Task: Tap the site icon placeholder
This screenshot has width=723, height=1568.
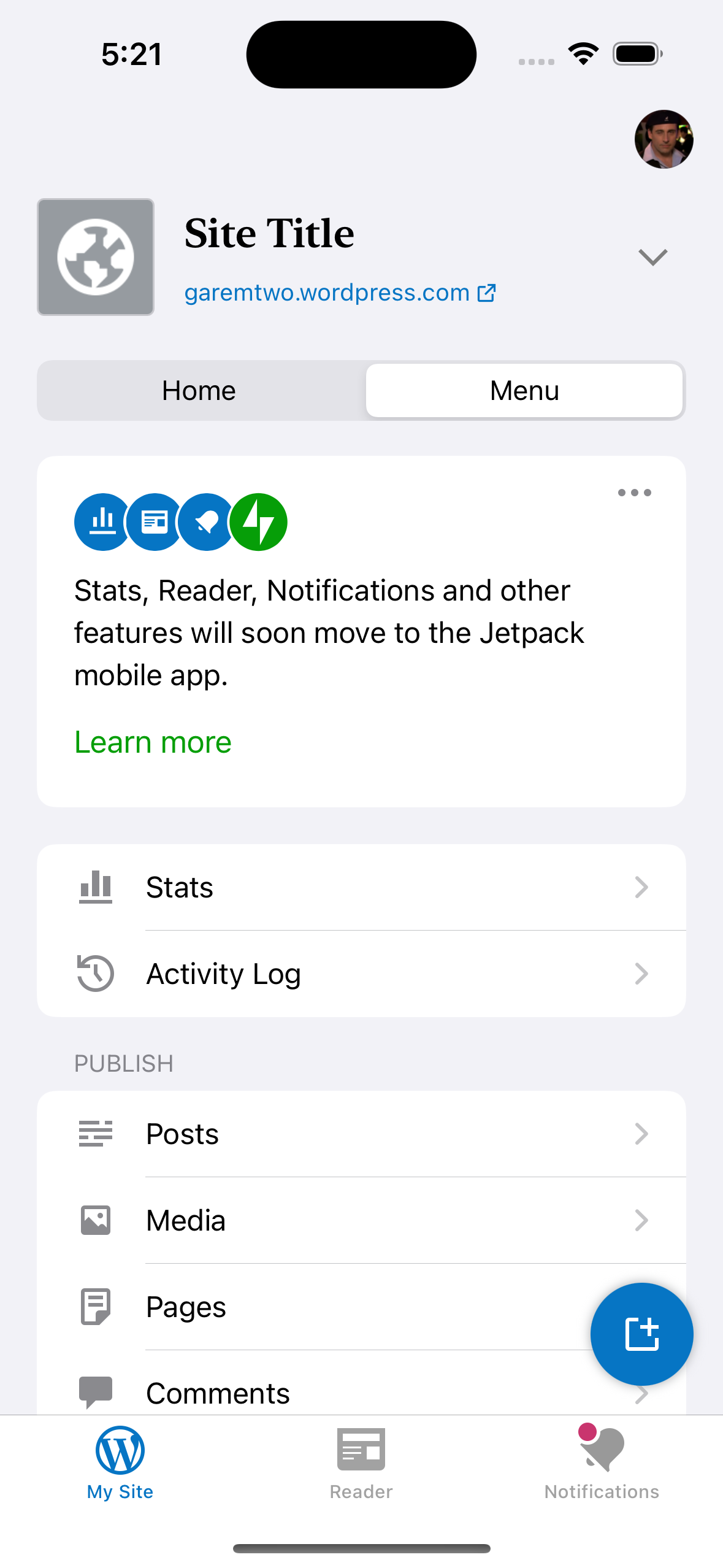Action: (x=96, y=257)
